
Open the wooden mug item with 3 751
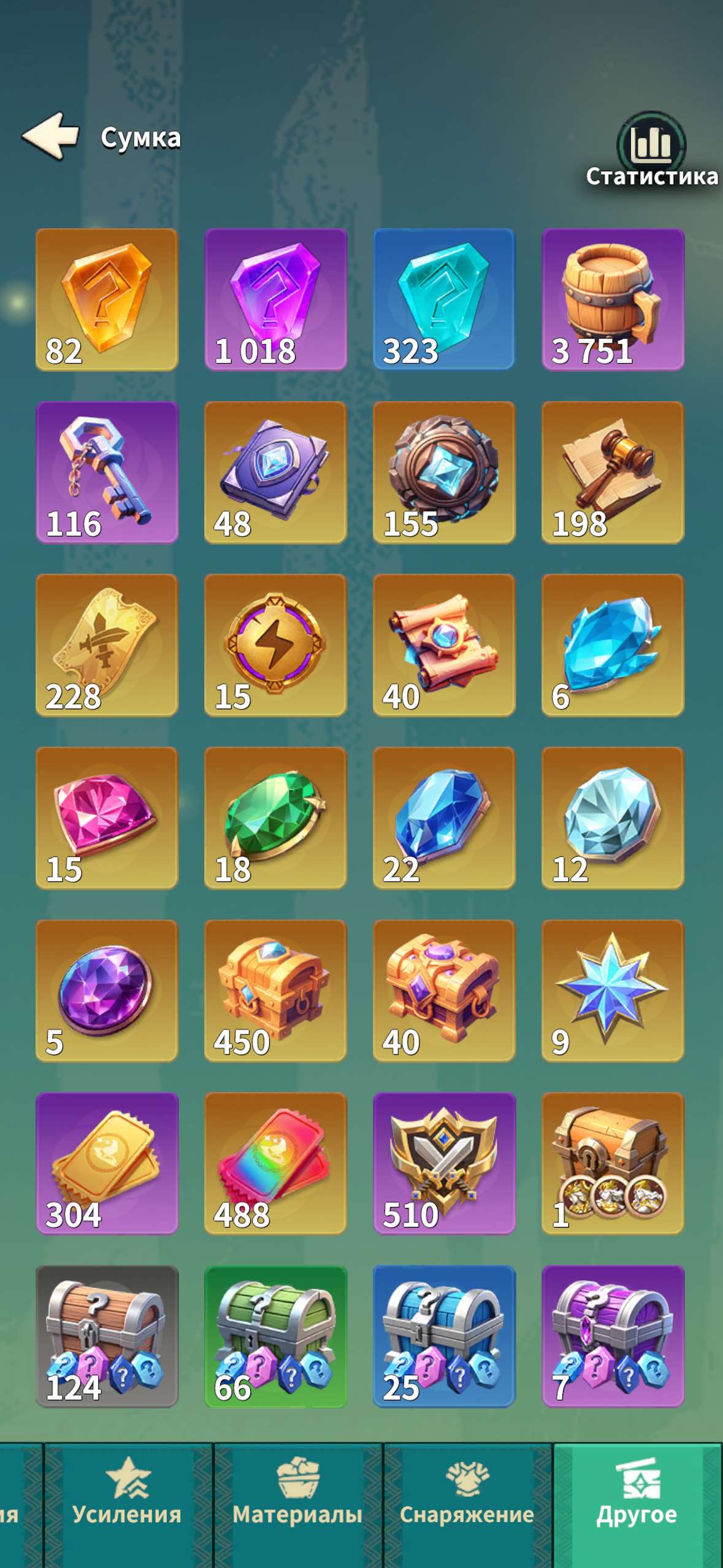[613, 299]
